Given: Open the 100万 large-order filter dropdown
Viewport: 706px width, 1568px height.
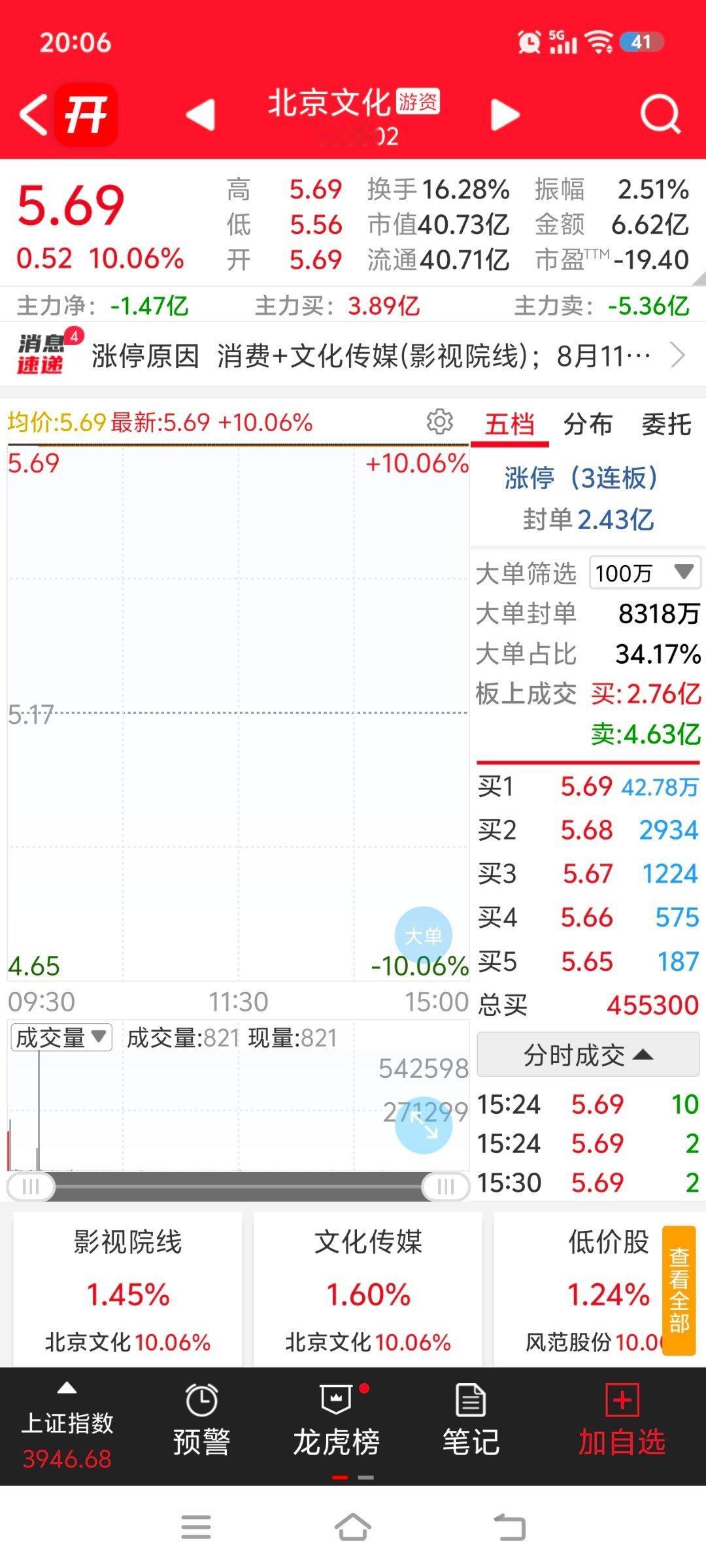Looking at the screenshot, I should (x=645, y=572).
